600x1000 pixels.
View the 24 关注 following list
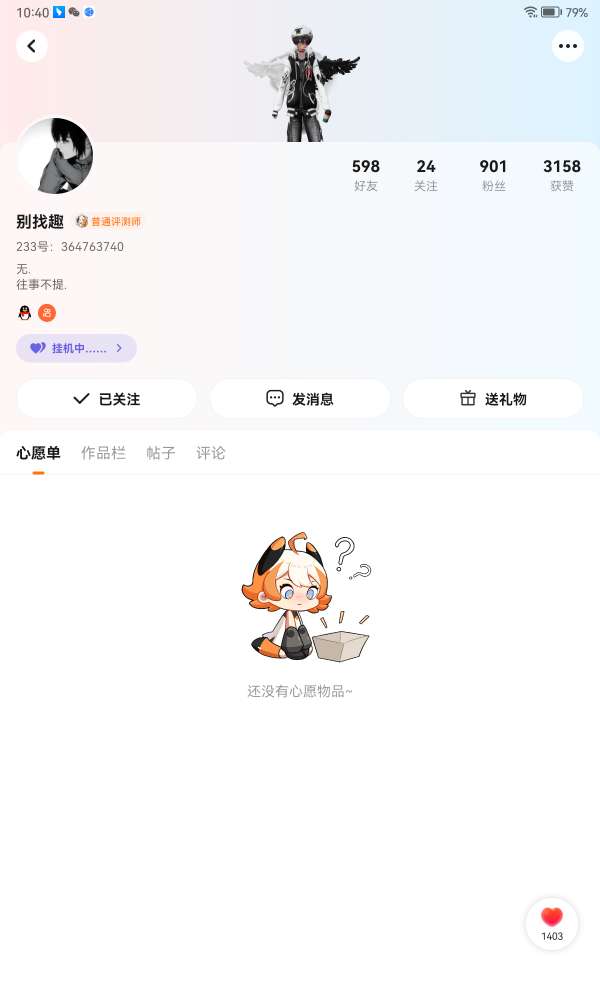pos(426,175)
